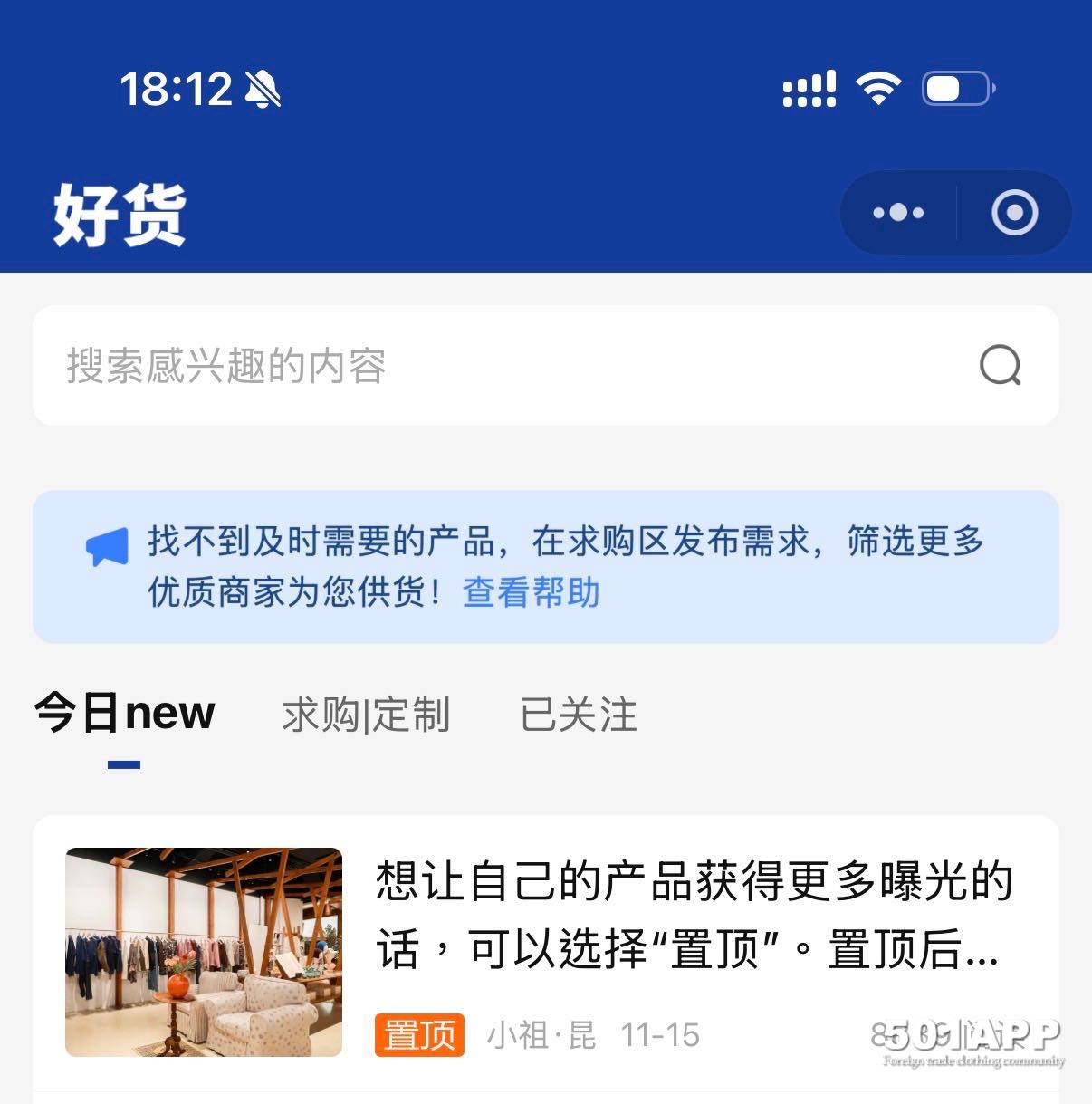Switch to the 已关注 tab
Image resolution: width=1092 pixels, height=1104 pixels.
(x=578, y=714)
